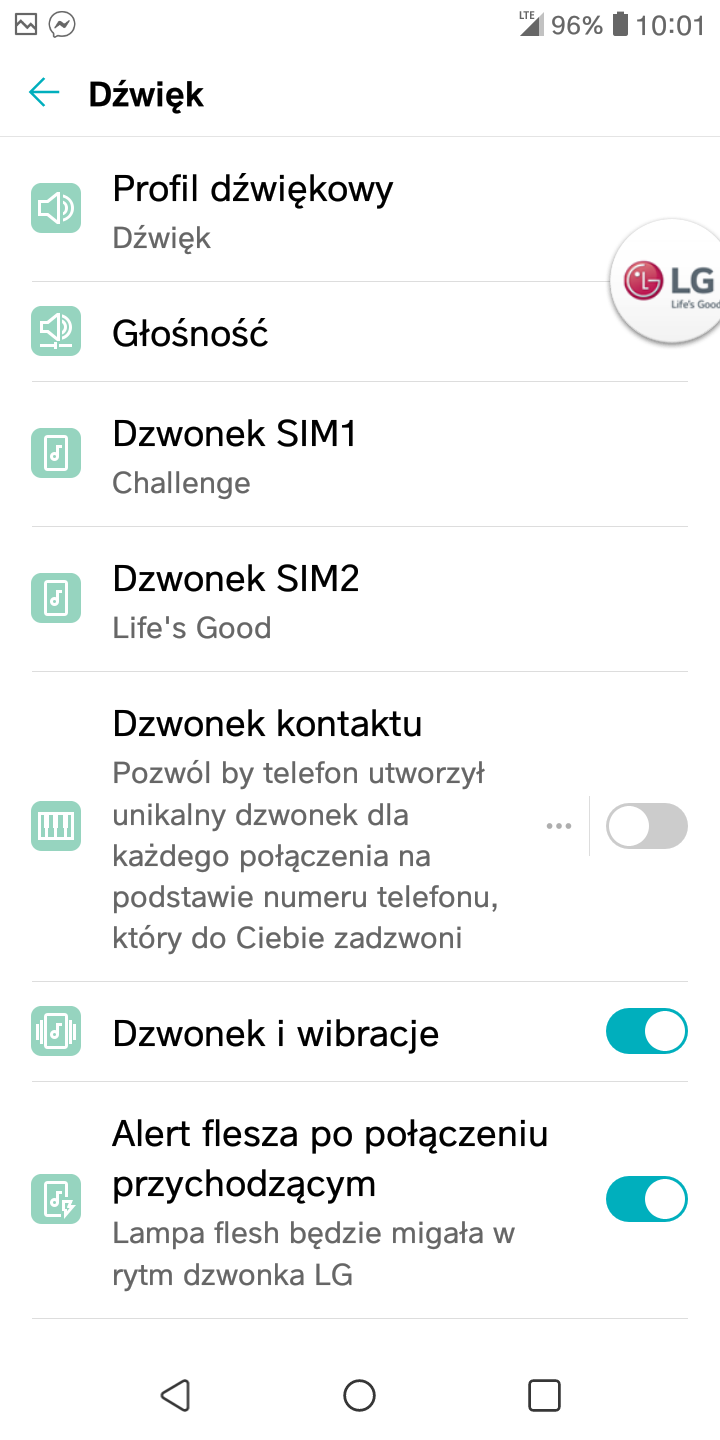Disable Alert flesza po połączeniu przychodzącym

point(647,1200)
